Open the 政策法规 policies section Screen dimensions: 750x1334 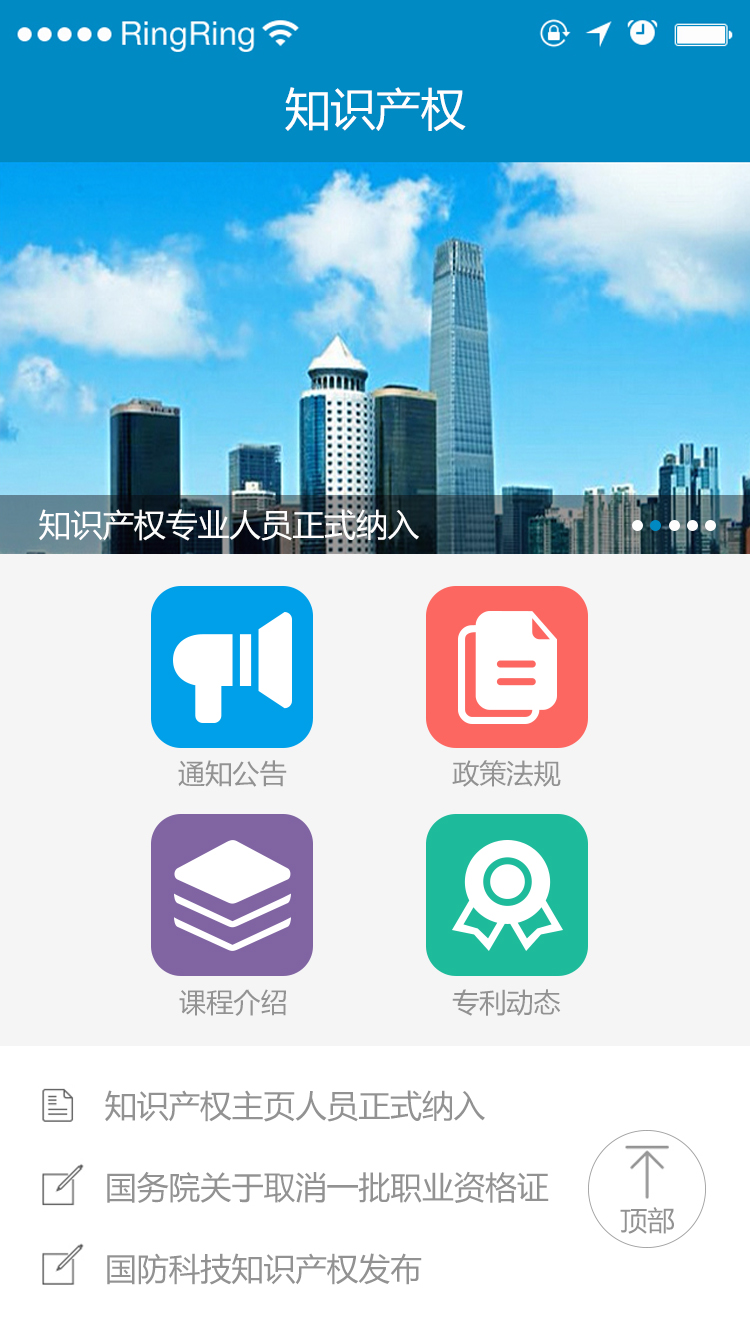coord(507,667)
